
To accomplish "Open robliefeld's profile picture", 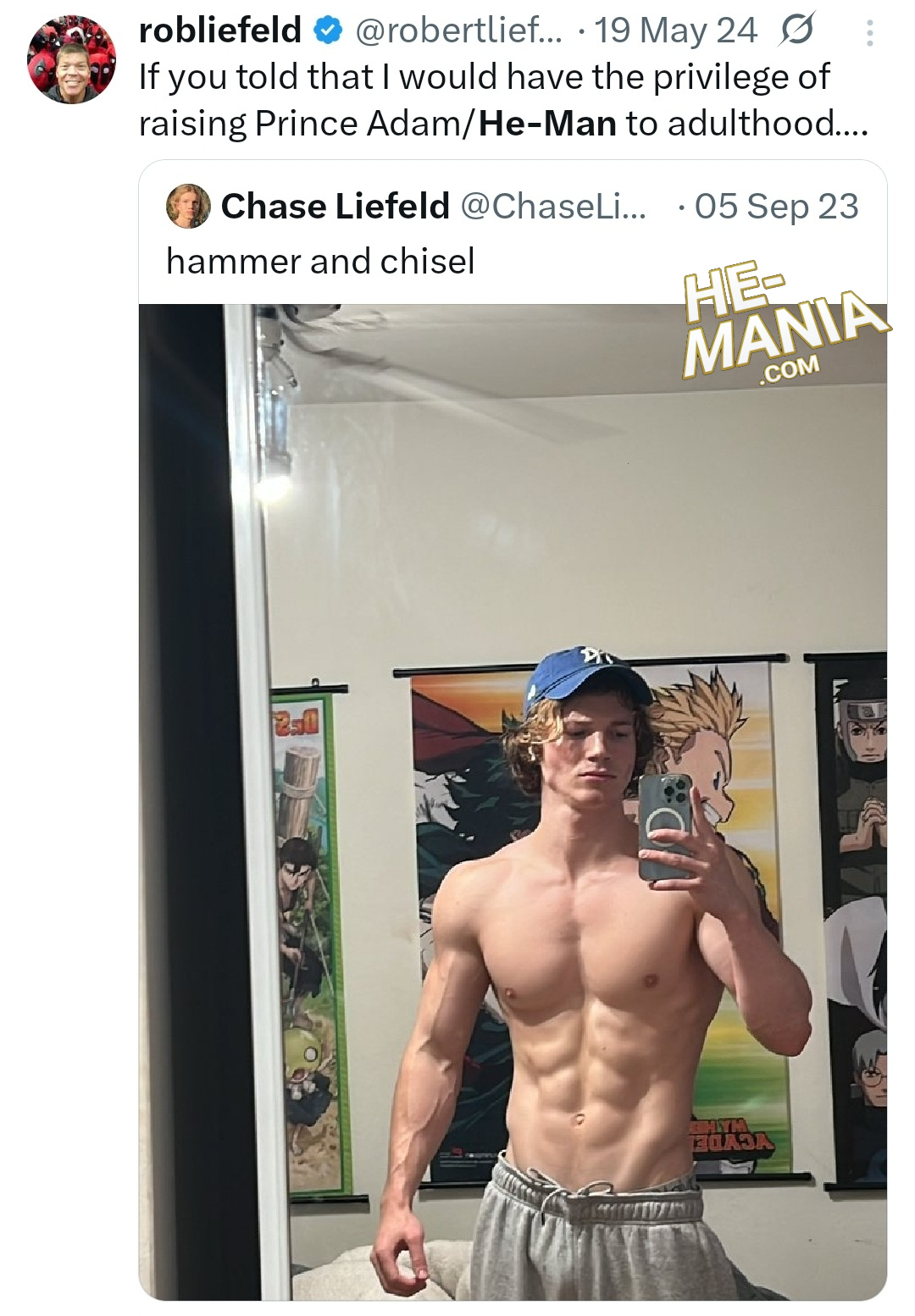I will (71, 61).
